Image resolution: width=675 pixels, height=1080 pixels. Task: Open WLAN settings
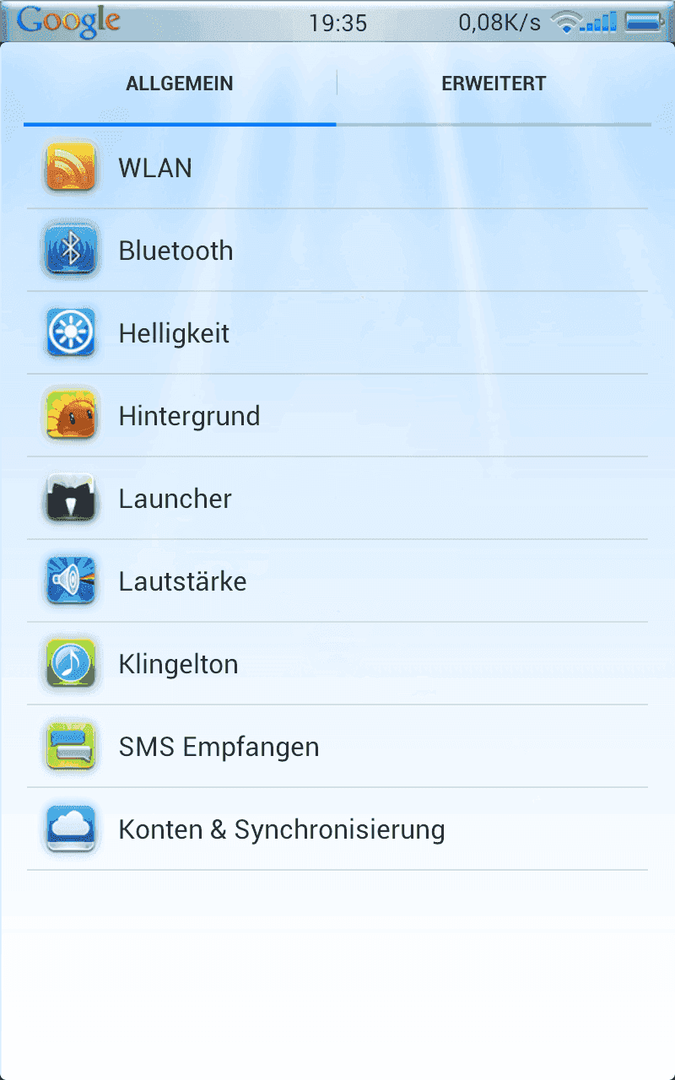pos(338,167)
